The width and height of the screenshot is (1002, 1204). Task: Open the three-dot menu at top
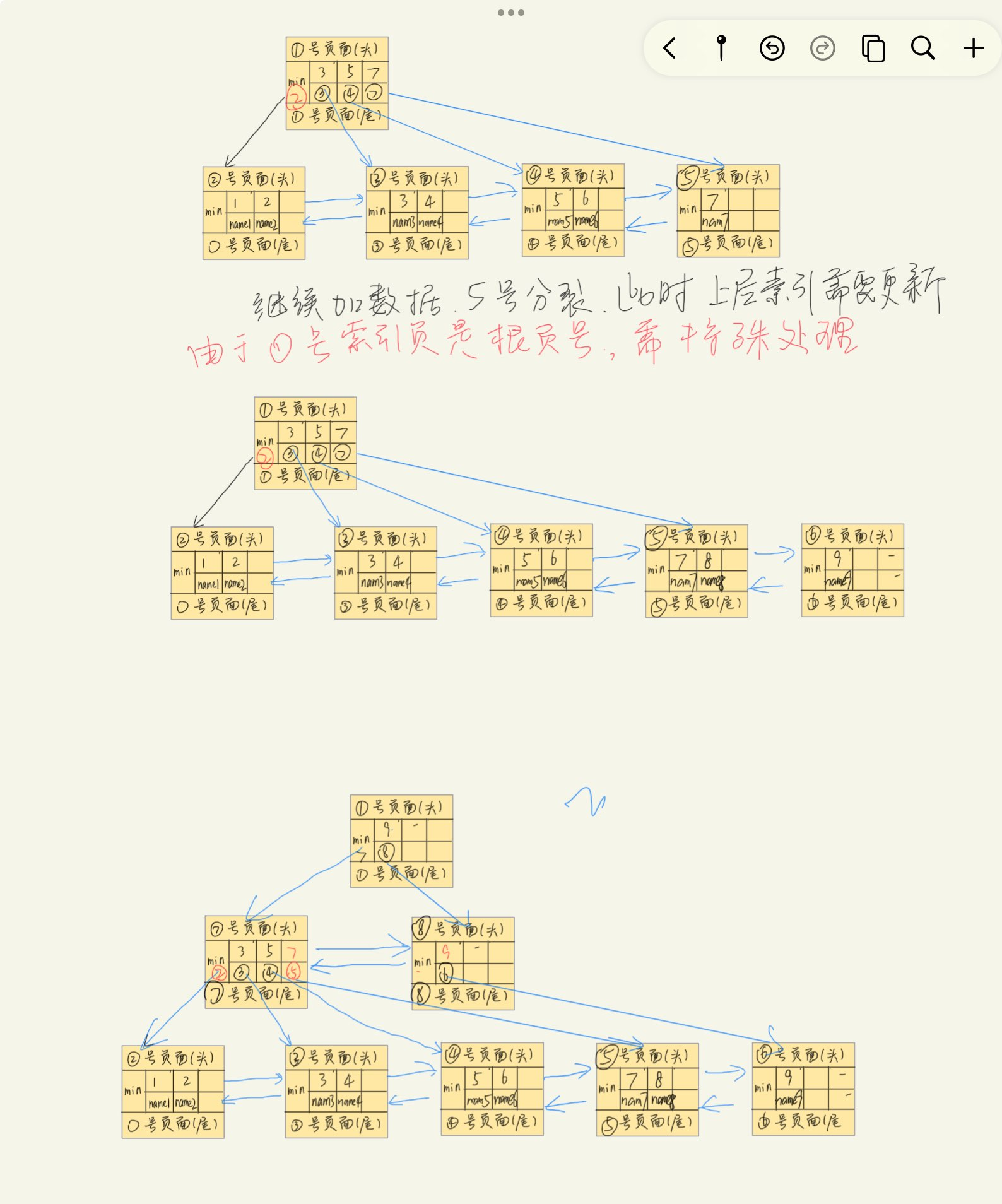pyautogui.click(x=510, y=13)
